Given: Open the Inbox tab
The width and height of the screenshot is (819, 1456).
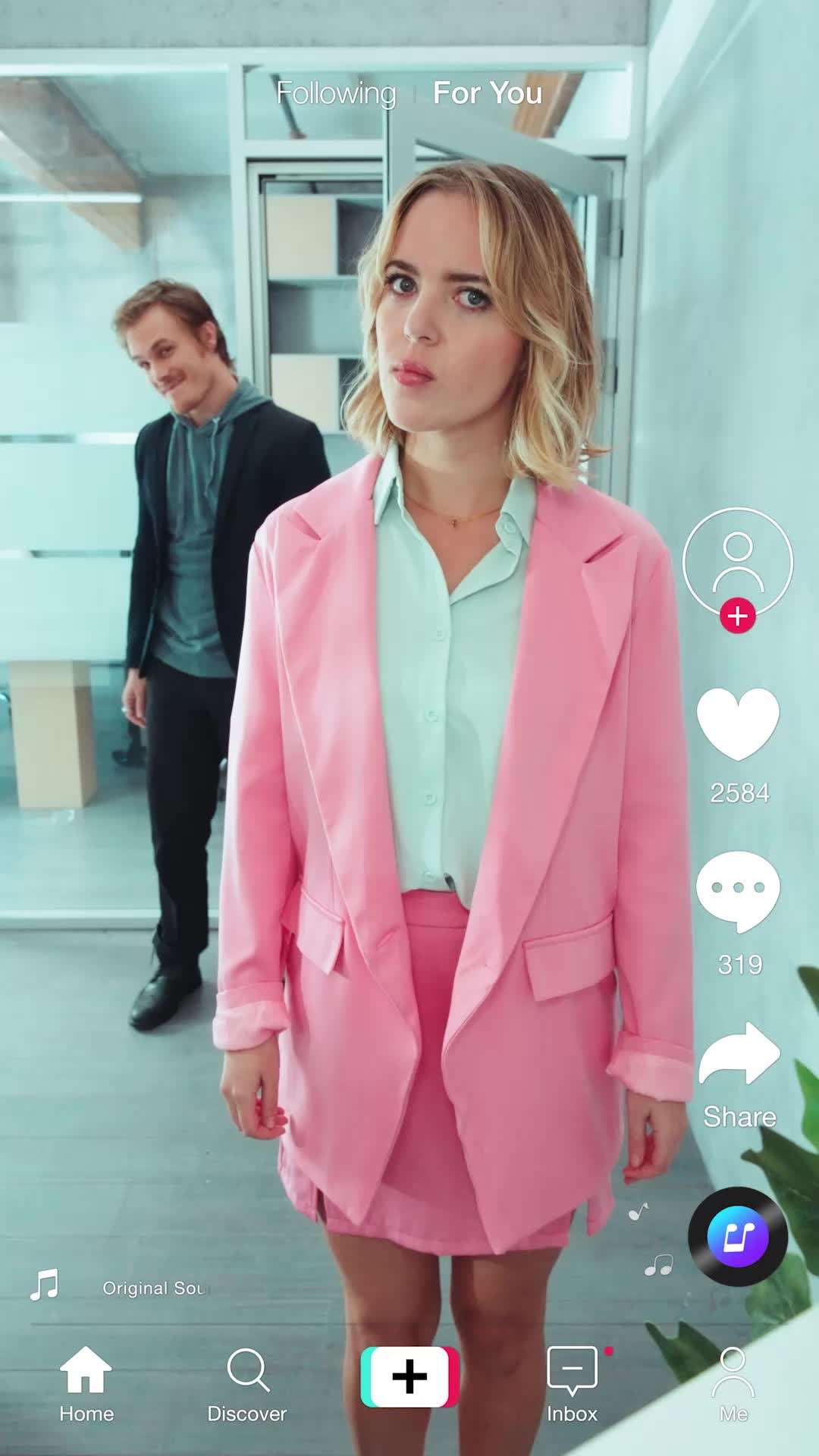Looking at the screenshot, I should pos(573,1385).
